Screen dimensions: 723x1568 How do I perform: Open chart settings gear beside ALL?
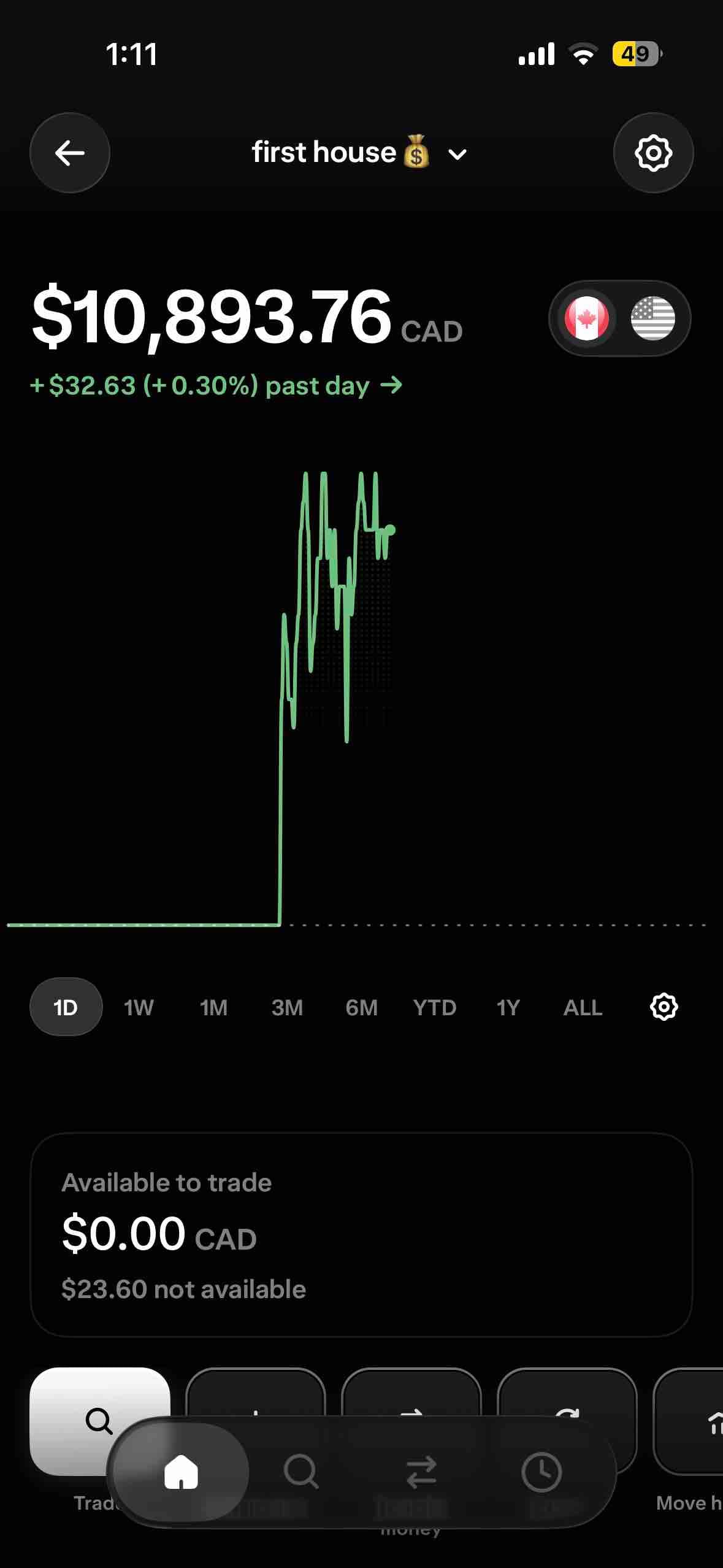coord(664,1007)
